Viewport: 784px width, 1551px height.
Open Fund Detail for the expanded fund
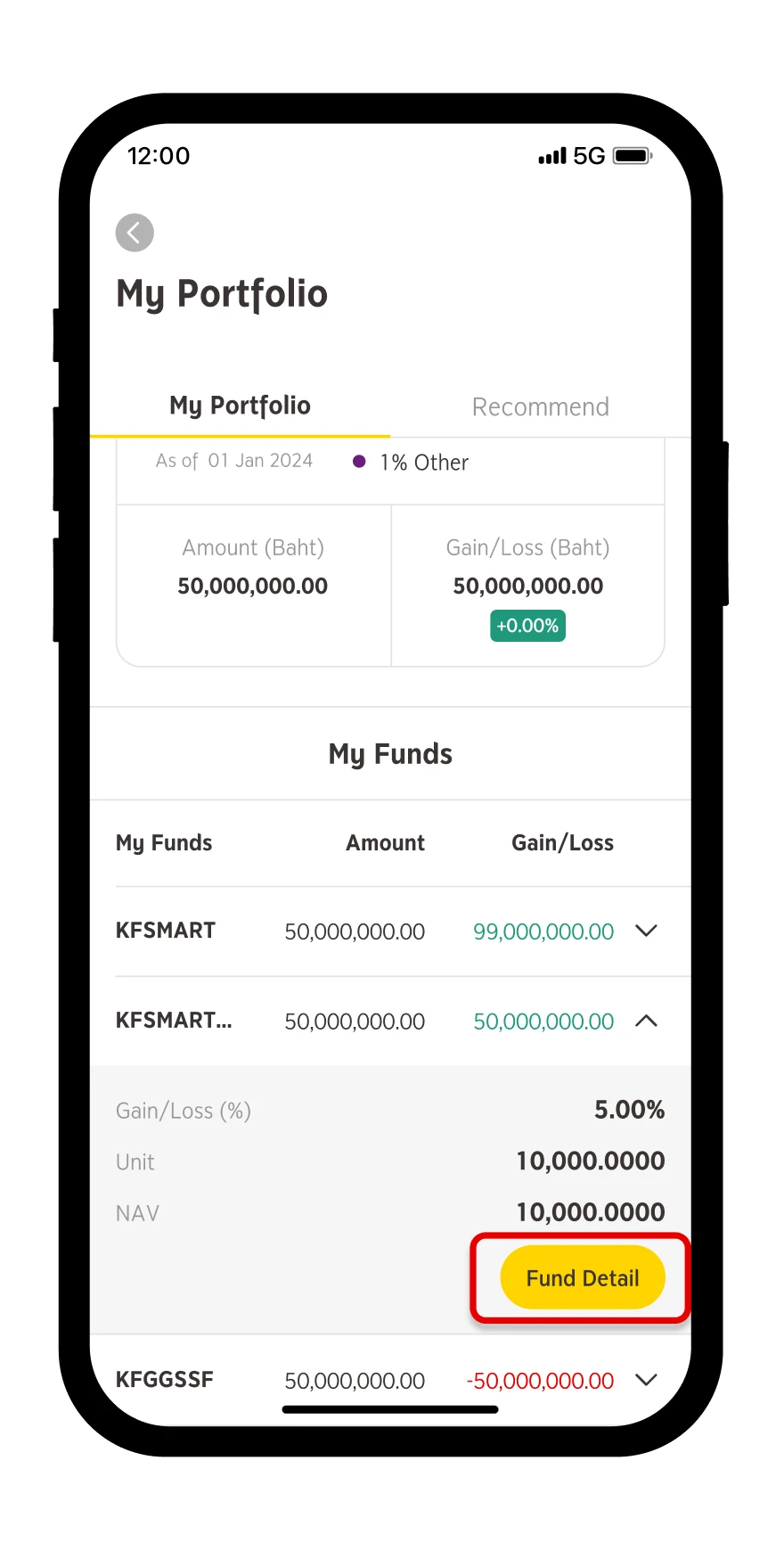click(583, 1277)
